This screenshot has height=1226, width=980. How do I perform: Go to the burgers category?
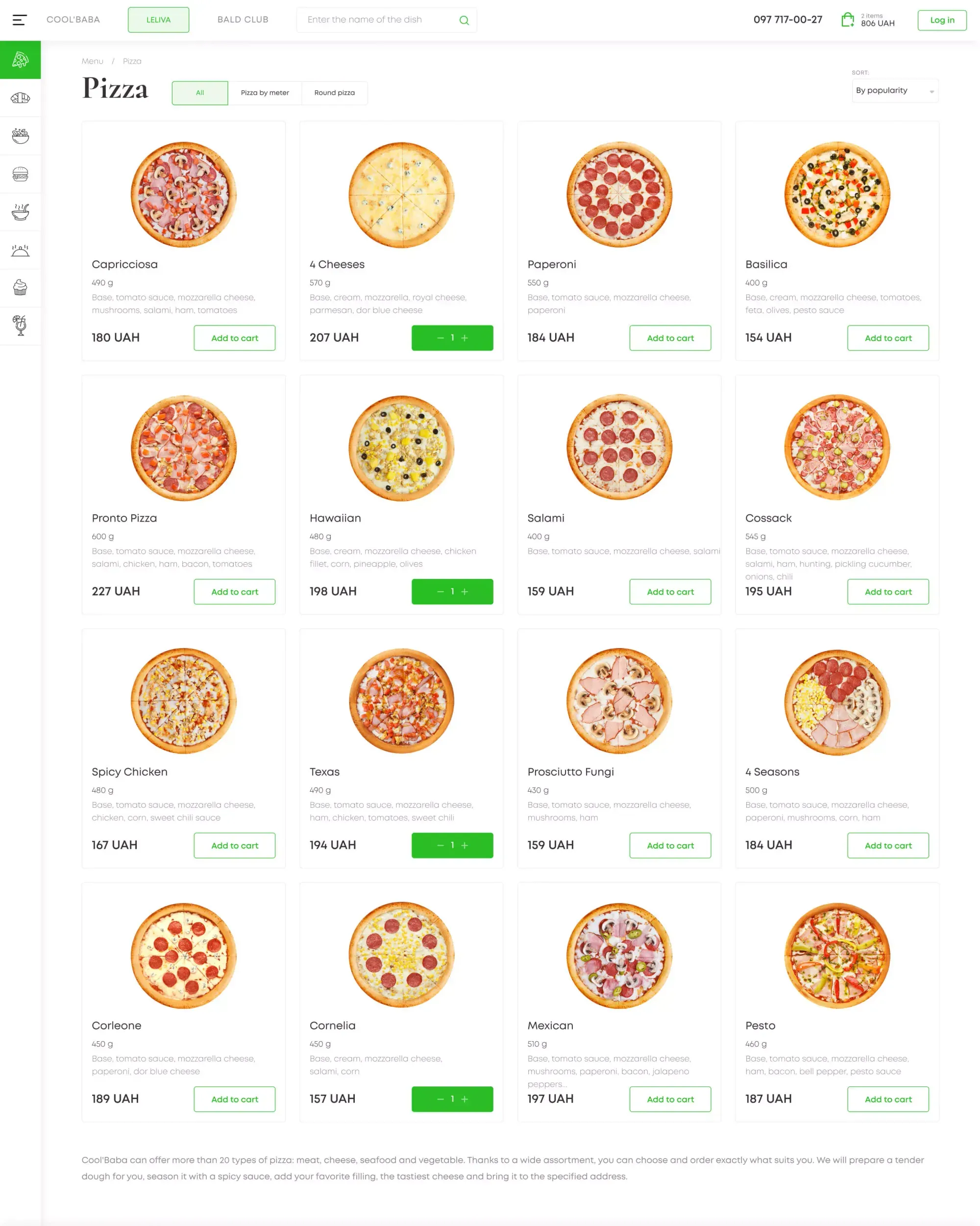tap(21, 174)
